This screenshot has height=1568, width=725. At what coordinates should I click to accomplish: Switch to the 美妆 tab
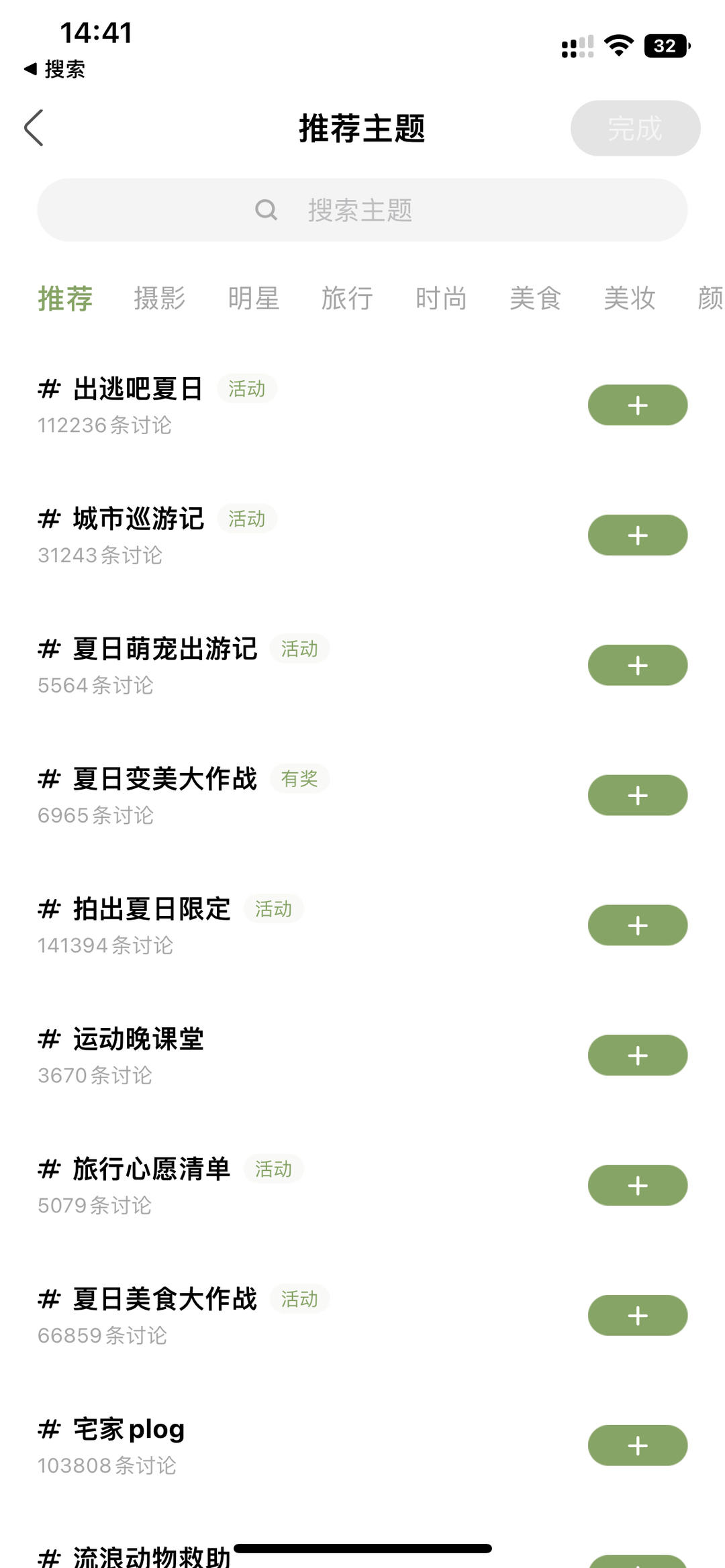tap(630, 299)
